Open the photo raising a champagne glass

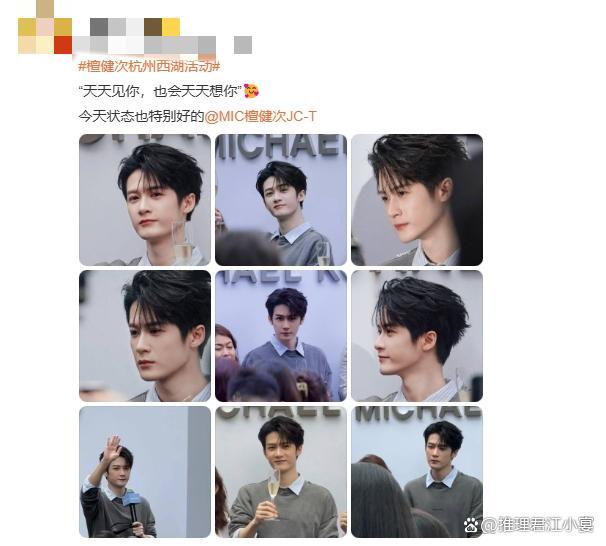coord(281,471)
